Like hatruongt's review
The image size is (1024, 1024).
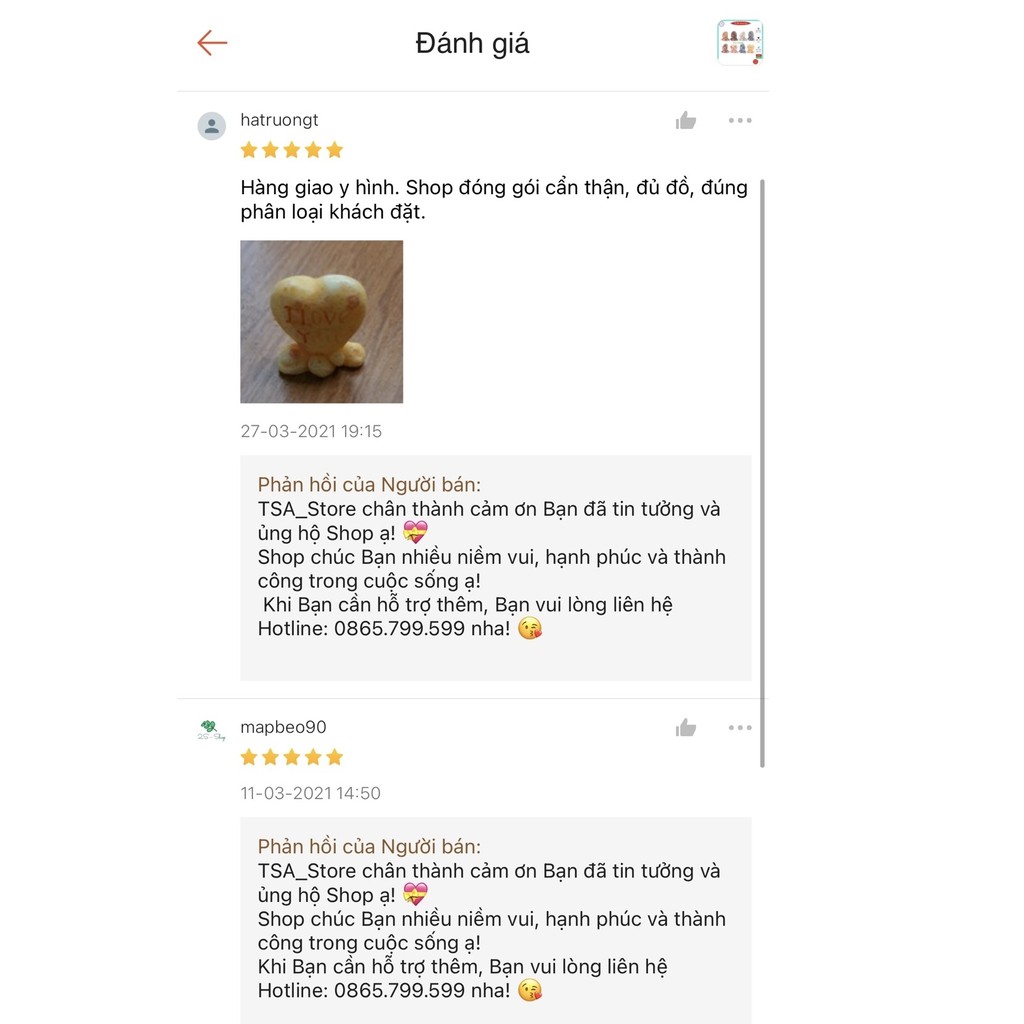686,121
